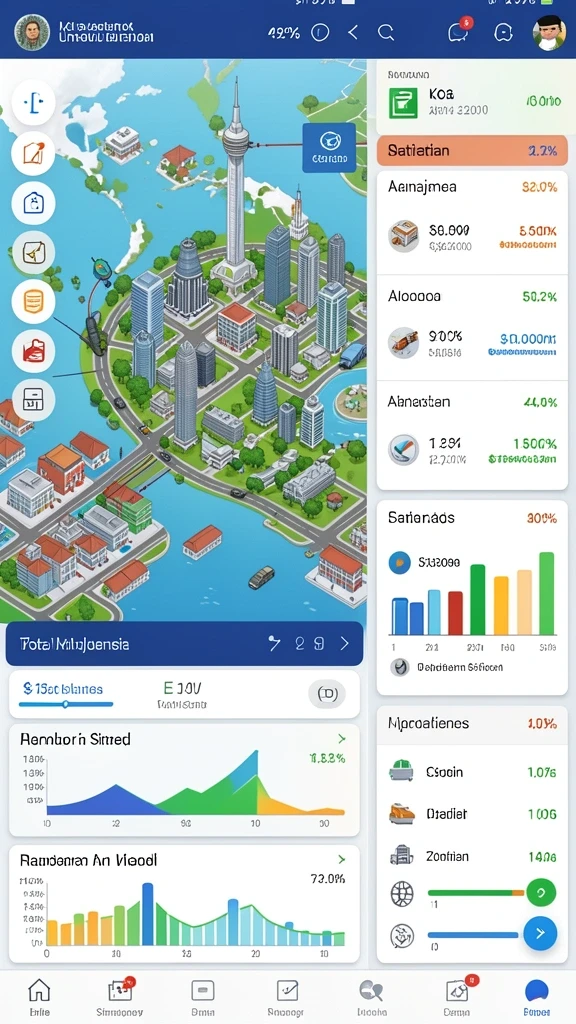This screenshot has width=576, height=1024.
Task: Open the Rembor n Simed chart arrow
Action: pos(342,739)
